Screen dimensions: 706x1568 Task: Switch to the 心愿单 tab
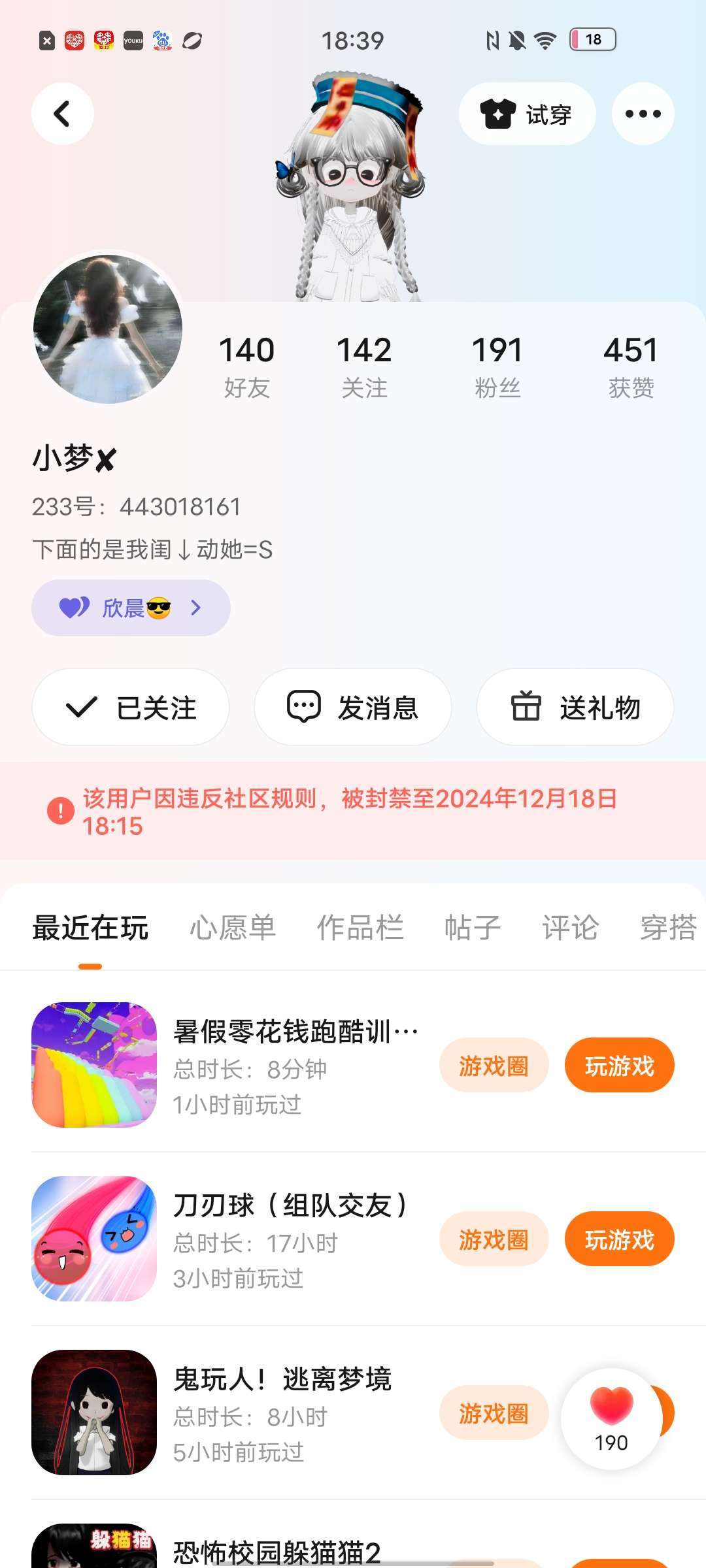233,928
